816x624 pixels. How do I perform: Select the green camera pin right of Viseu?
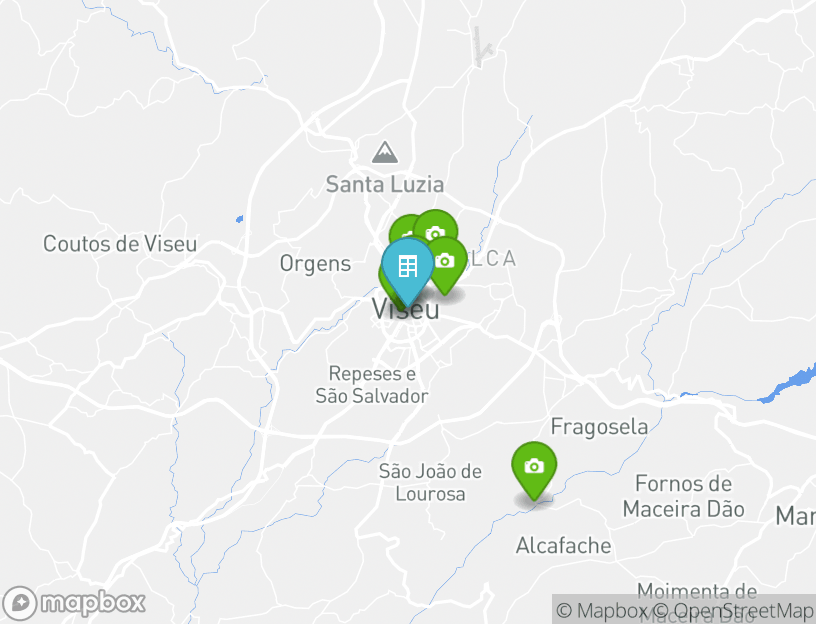tap(447, 260)
